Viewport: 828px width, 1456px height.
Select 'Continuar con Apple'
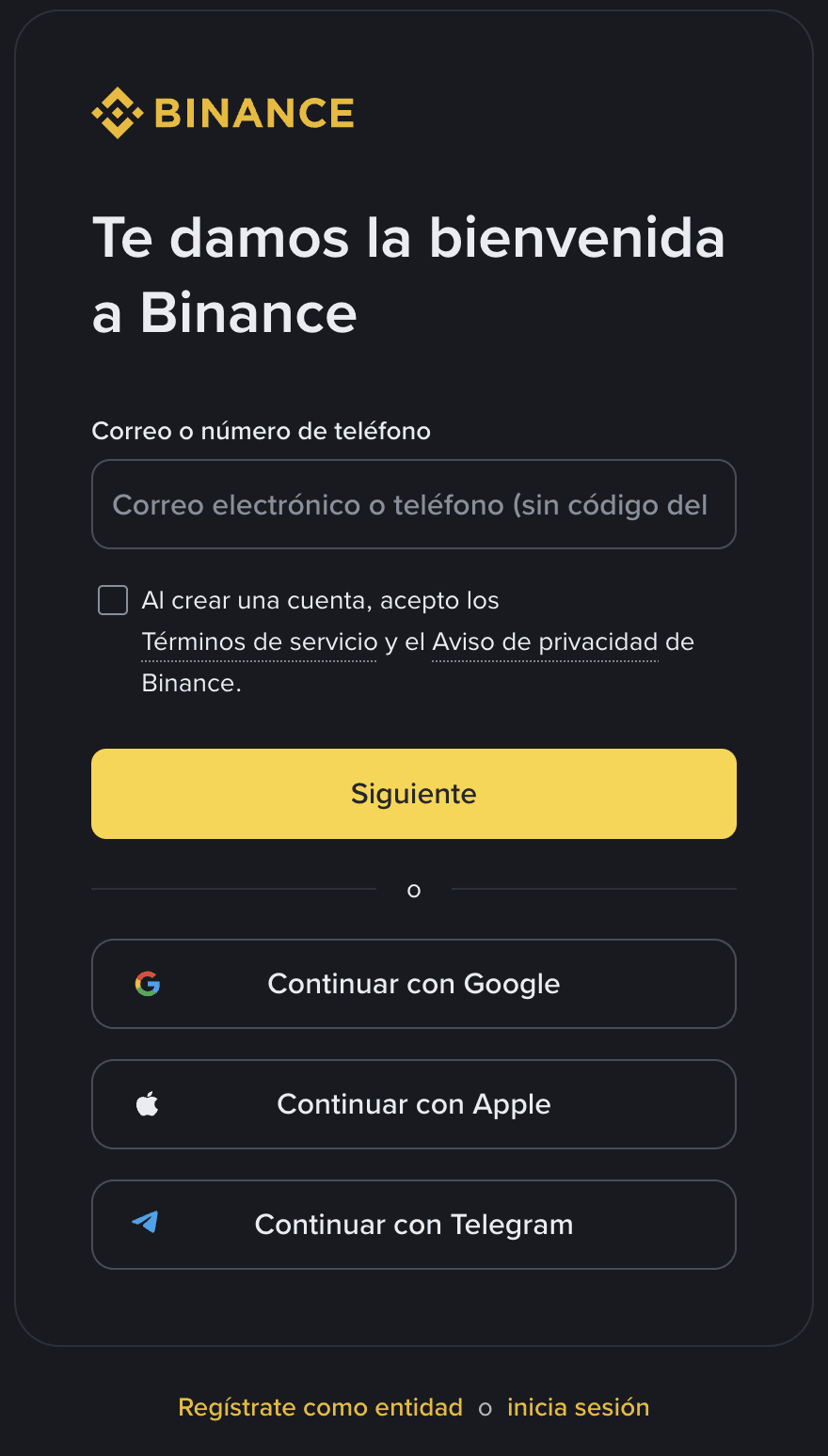[x=414, y=1104]
